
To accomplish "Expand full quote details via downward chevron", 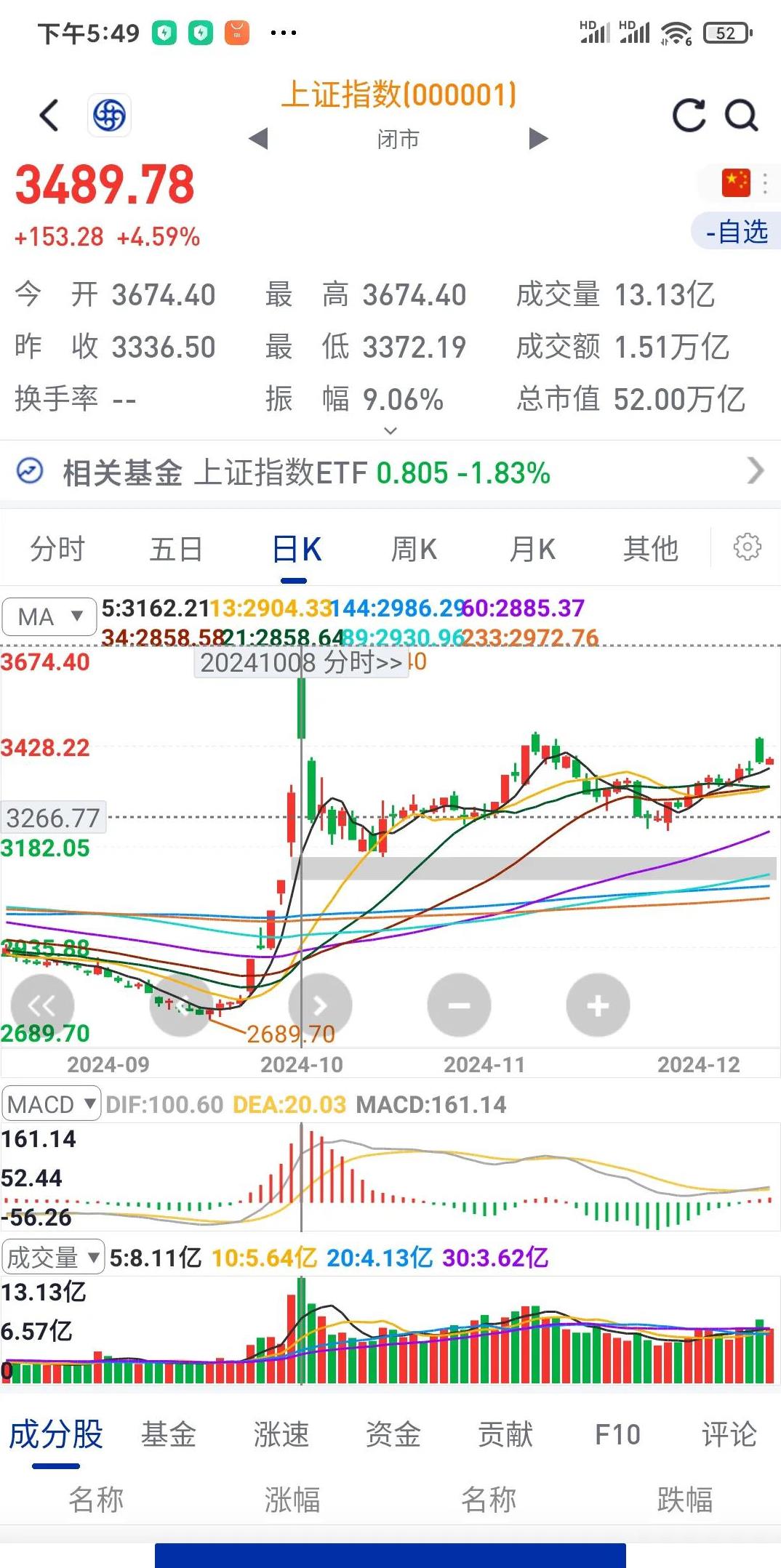I will click(x=390, y=431).
